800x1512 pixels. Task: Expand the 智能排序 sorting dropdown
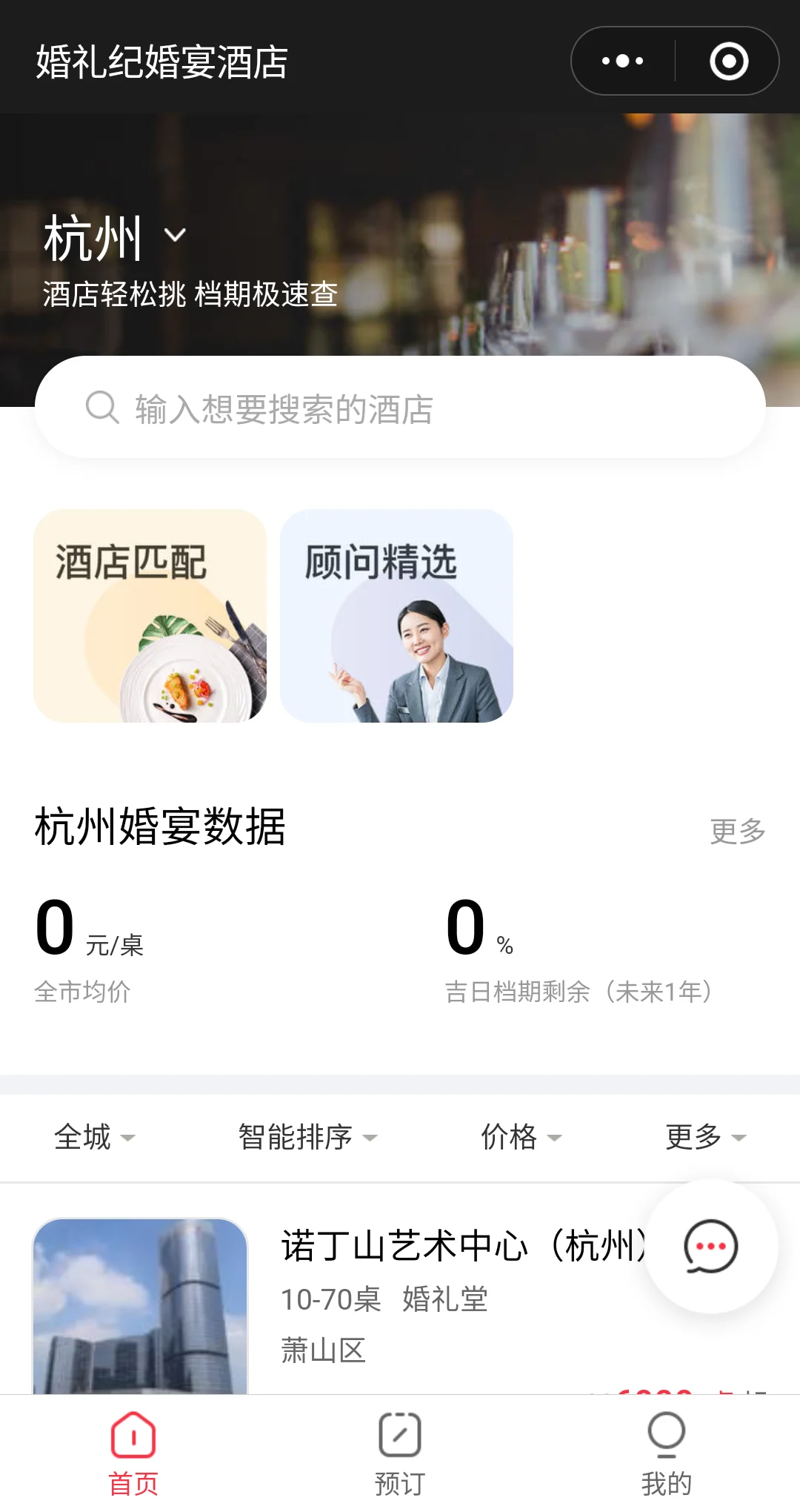click(x=307, y=1137)
